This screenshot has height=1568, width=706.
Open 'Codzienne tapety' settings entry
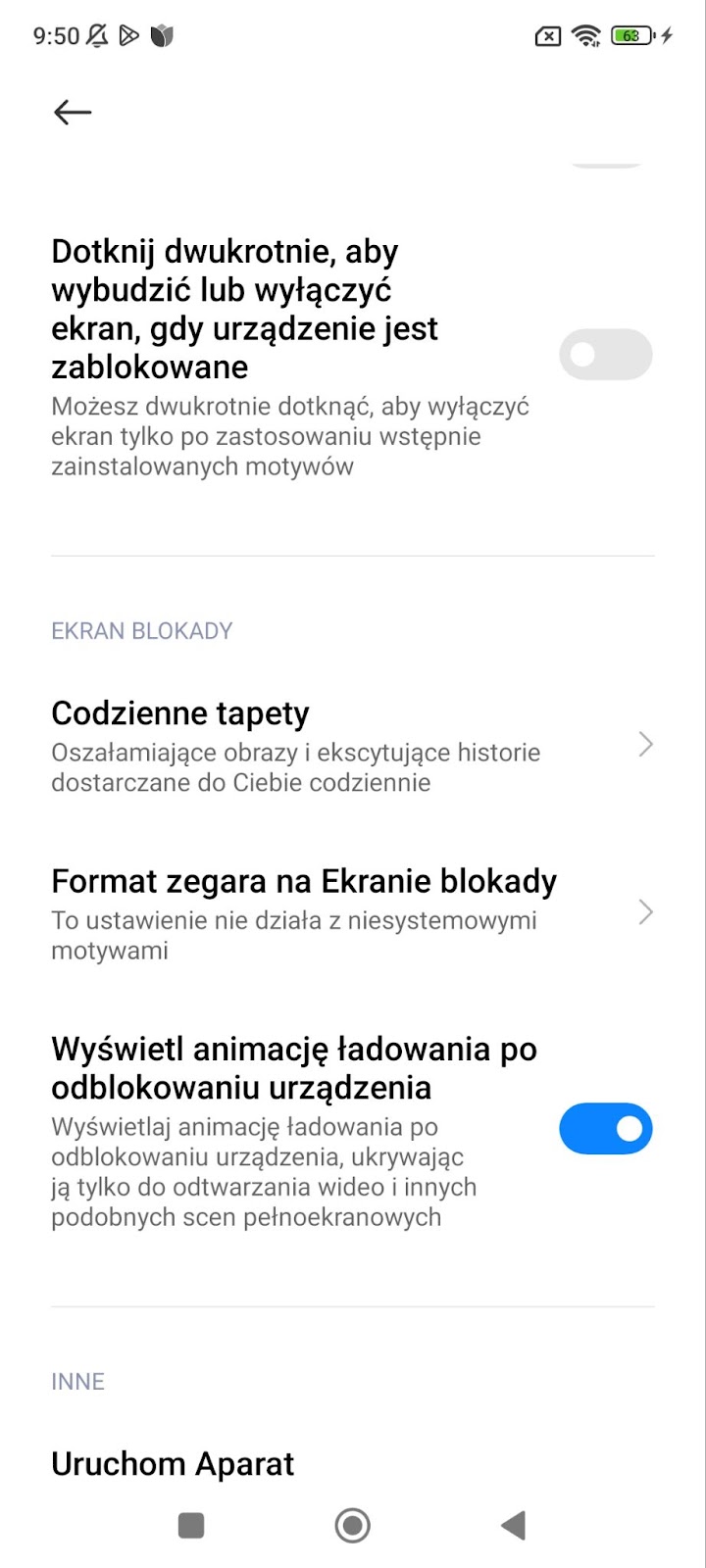[x=180, y=713]
